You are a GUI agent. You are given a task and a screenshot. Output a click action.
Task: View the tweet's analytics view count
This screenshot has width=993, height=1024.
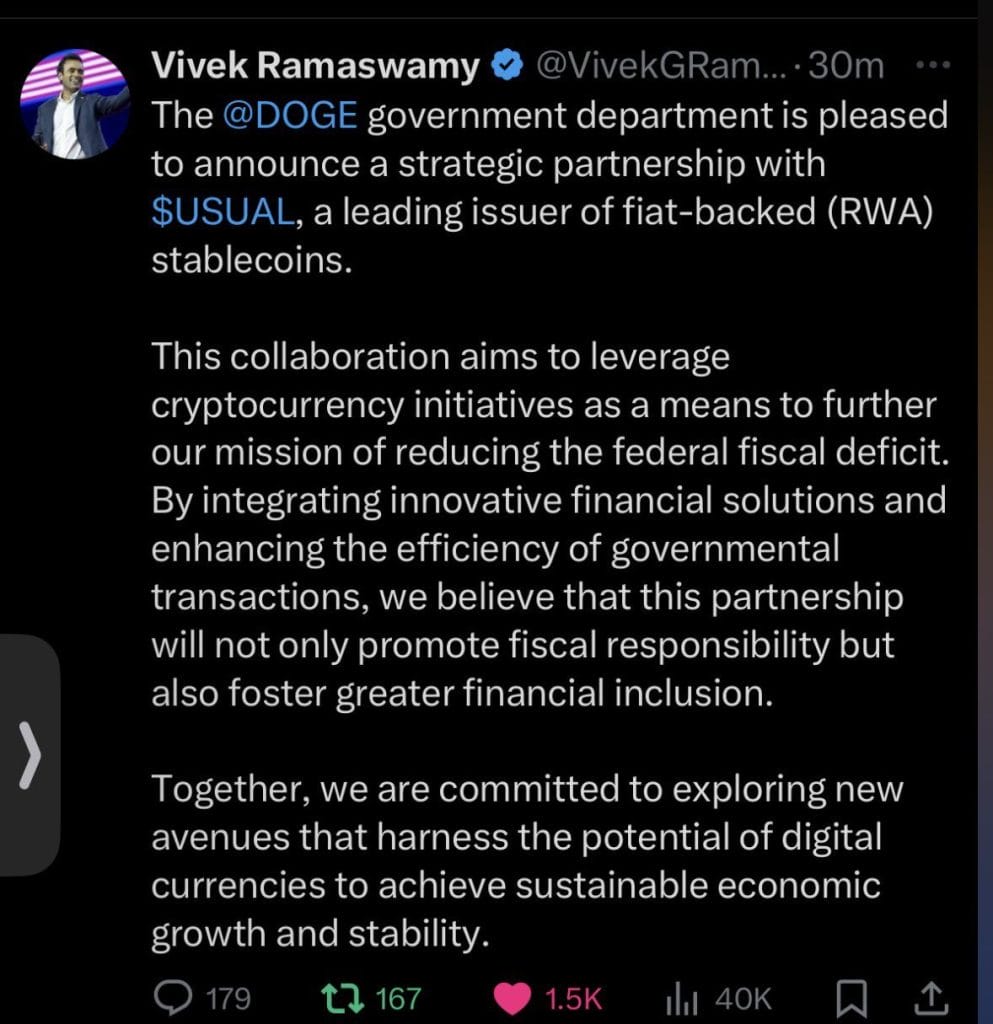tap(682, 997)
